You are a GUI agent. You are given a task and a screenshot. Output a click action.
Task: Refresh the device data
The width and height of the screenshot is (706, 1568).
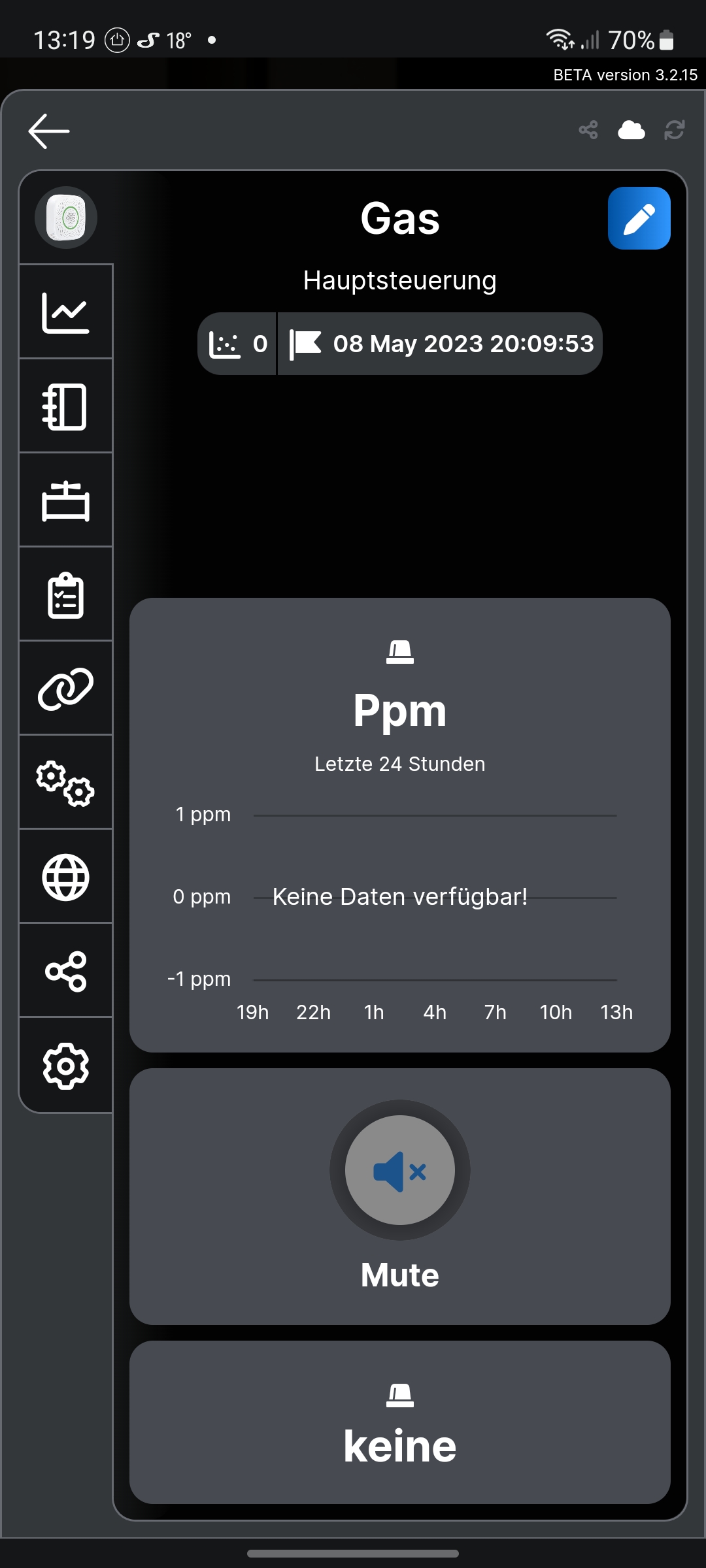coord(674,130)
